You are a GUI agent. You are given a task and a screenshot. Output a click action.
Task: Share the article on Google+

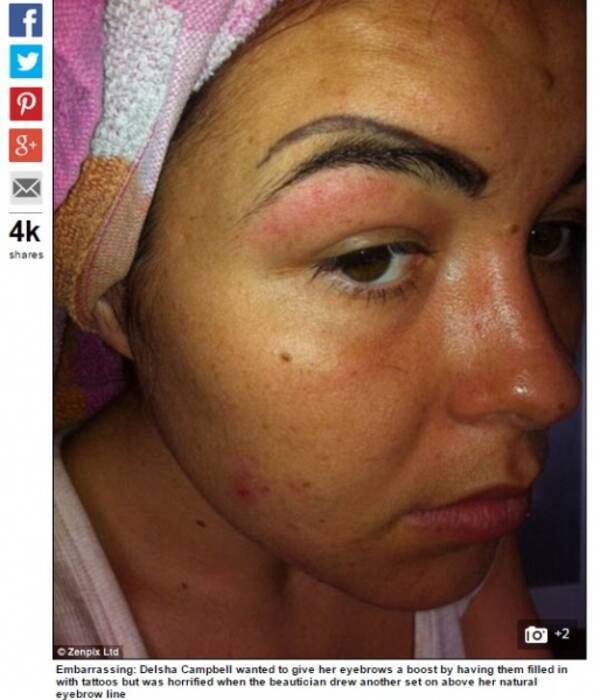coord(25,145)
